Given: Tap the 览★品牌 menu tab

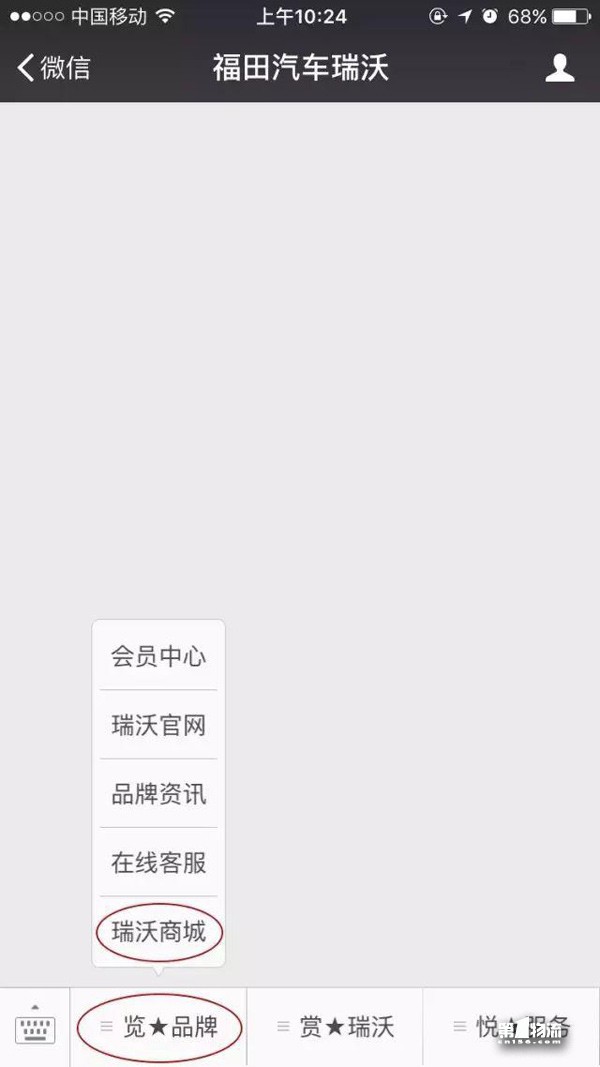Looking at the screenshot, I should point(159,1027).
